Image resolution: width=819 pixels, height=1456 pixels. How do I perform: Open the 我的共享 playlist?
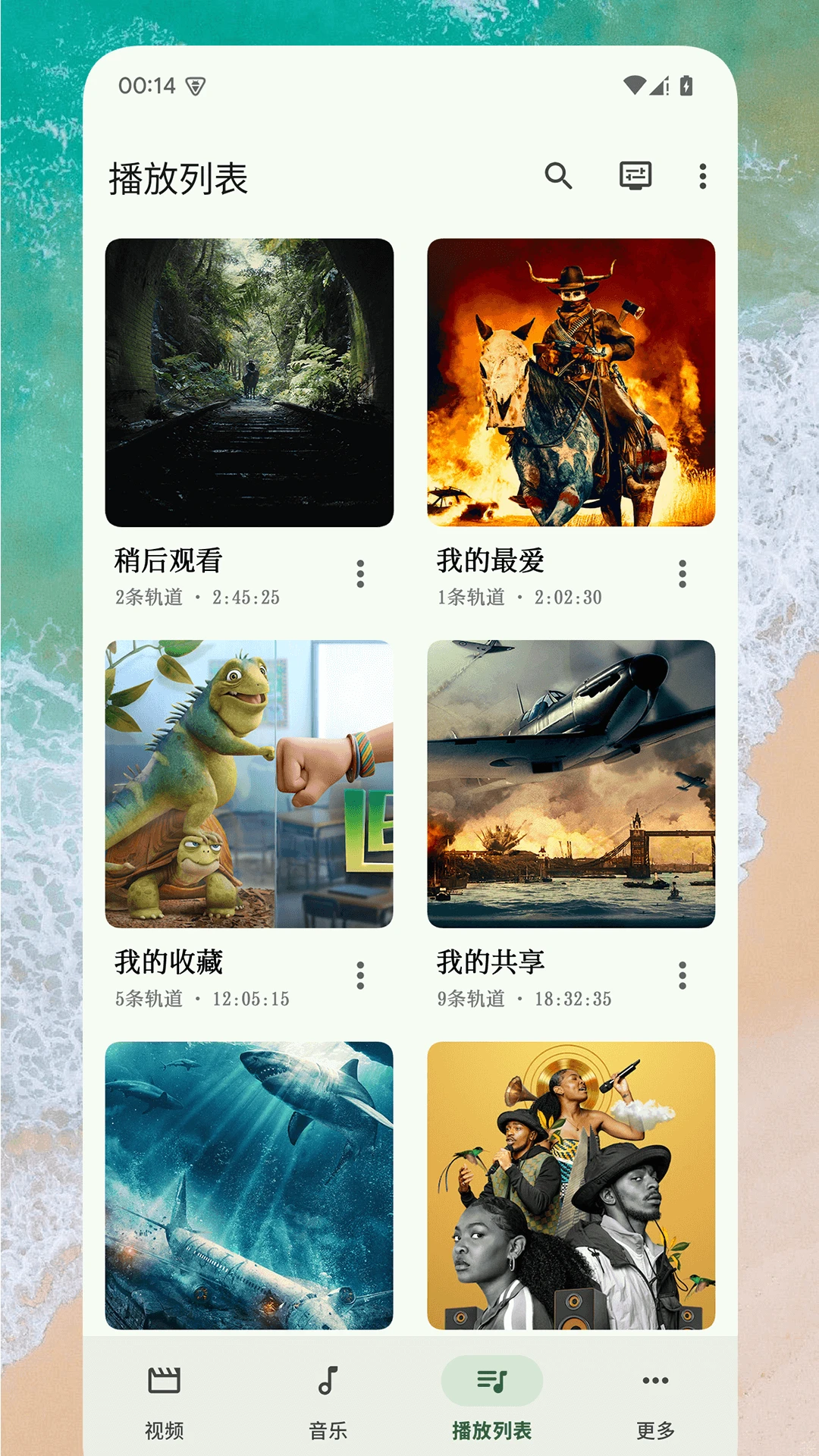571,784
